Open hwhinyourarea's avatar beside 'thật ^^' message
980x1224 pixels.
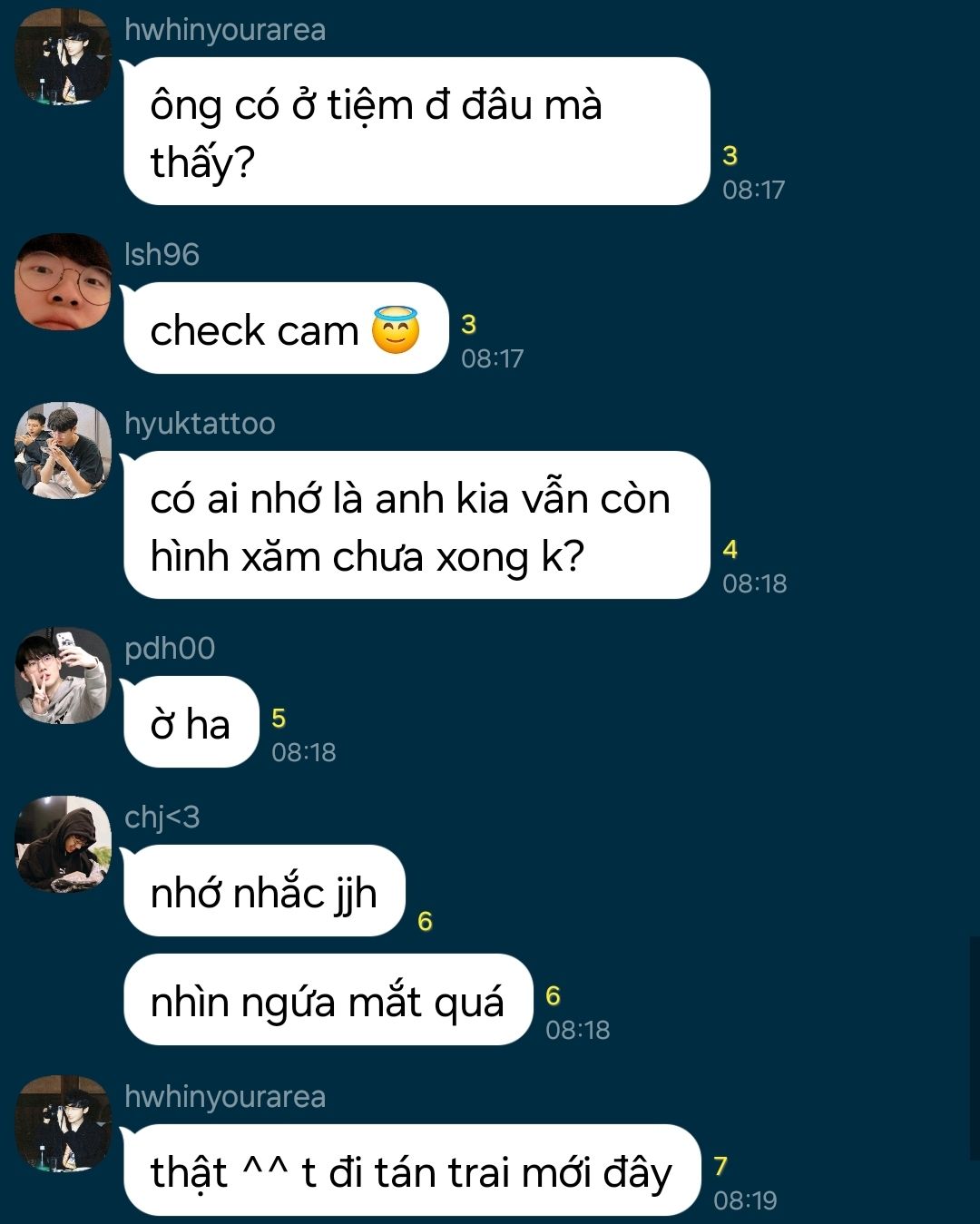tap(63, 1123)
